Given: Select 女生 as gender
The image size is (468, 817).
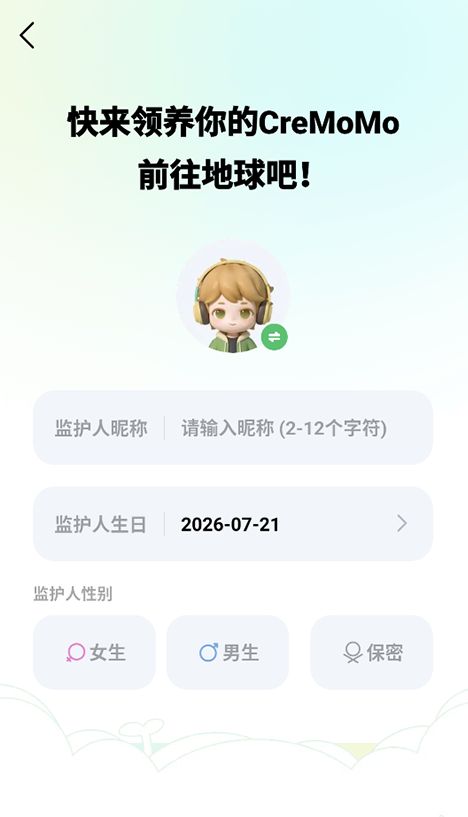Looking at the screenshot, I should tap(94, 652).
